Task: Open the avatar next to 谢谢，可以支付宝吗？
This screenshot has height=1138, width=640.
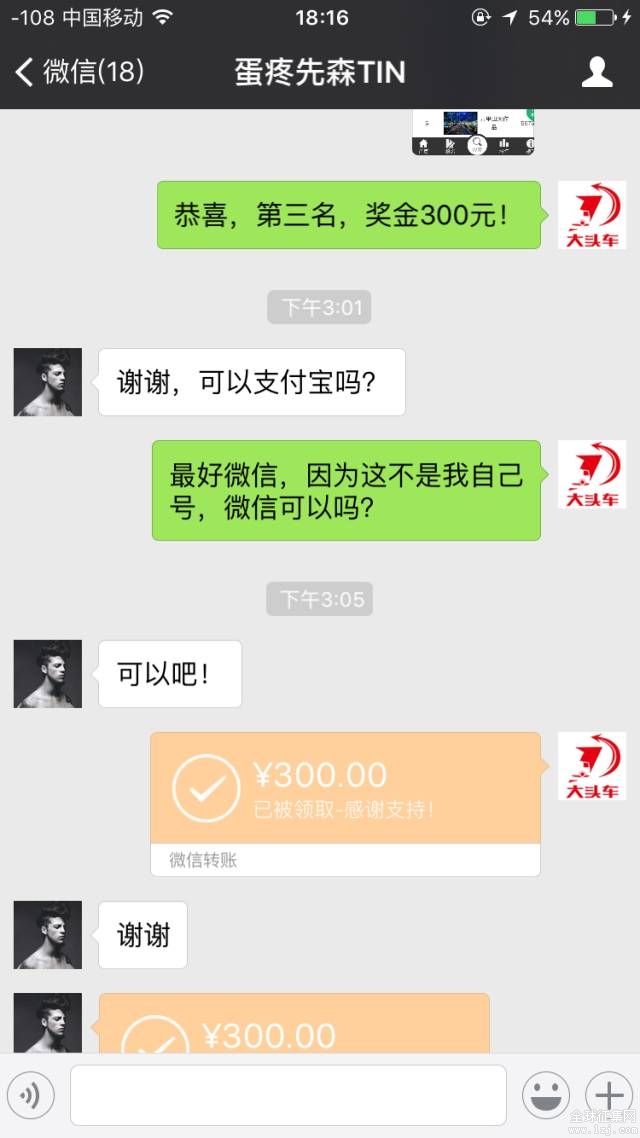Action: [48, 382]
